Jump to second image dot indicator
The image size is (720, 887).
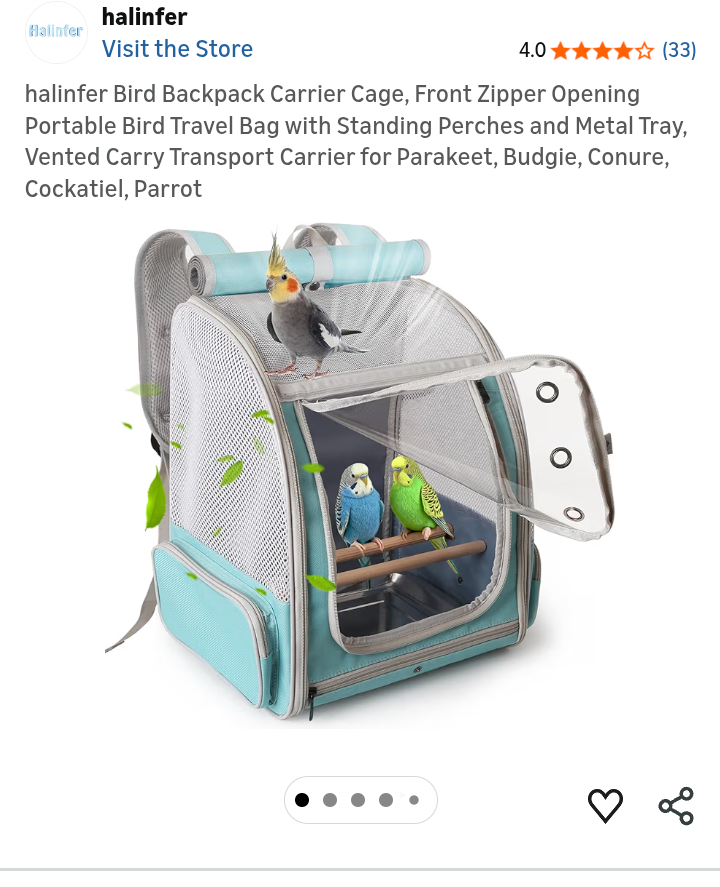click(330, 800)
